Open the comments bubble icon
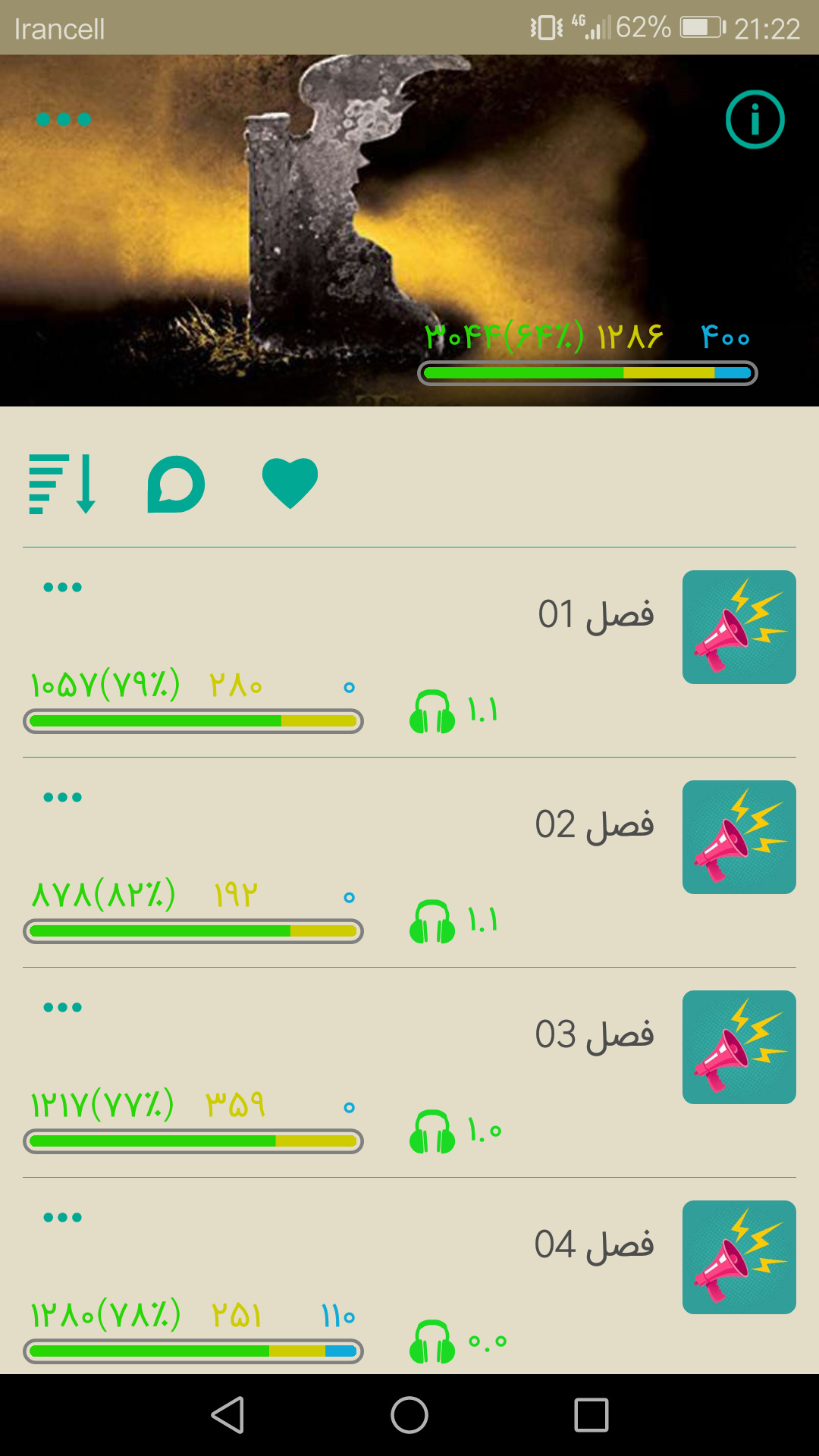This screenshot has height=1456, width=819. (176, 484)
